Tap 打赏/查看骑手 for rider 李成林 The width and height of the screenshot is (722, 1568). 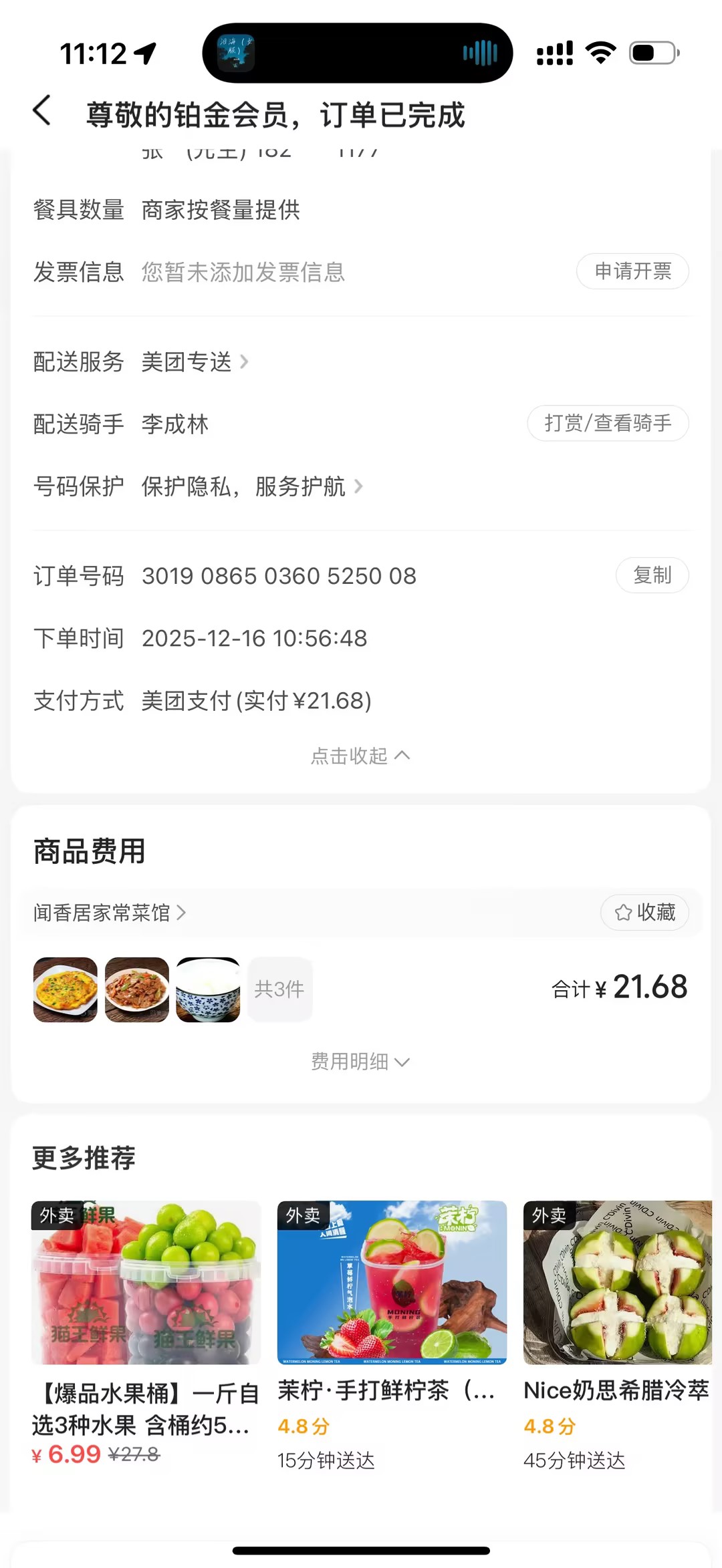point(608,424)
